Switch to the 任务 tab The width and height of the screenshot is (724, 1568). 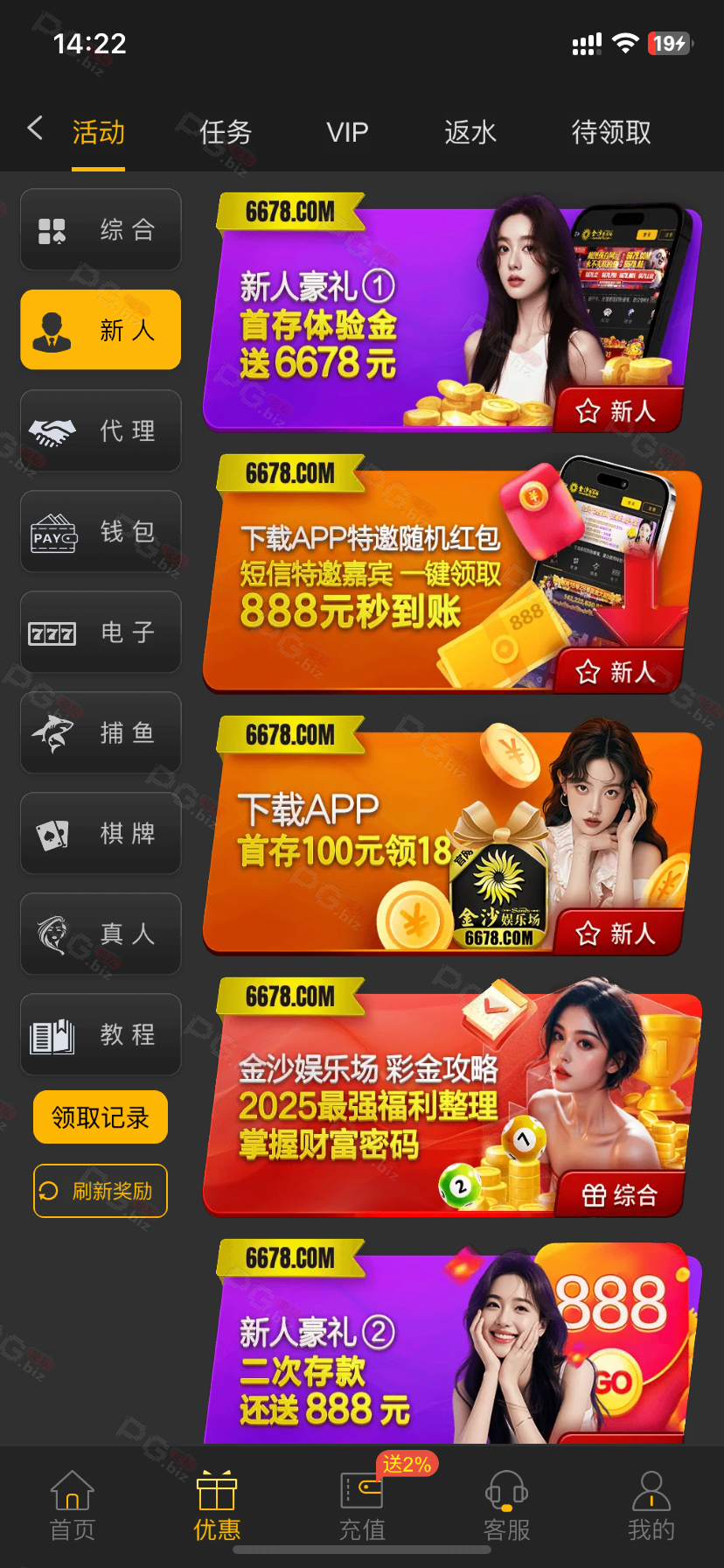226,132
